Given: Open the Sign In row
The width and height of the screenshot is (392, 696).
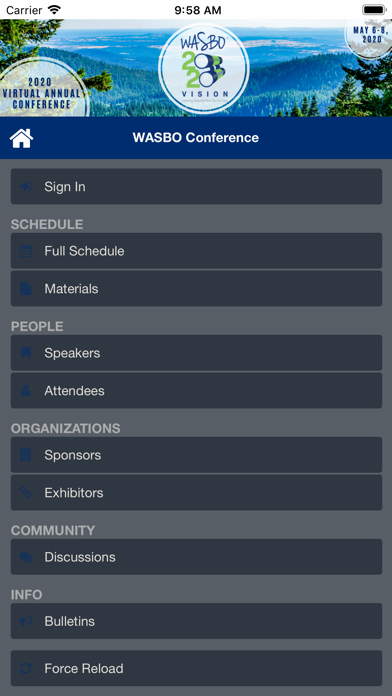Looking at the screenshot, I should point(196,186).
